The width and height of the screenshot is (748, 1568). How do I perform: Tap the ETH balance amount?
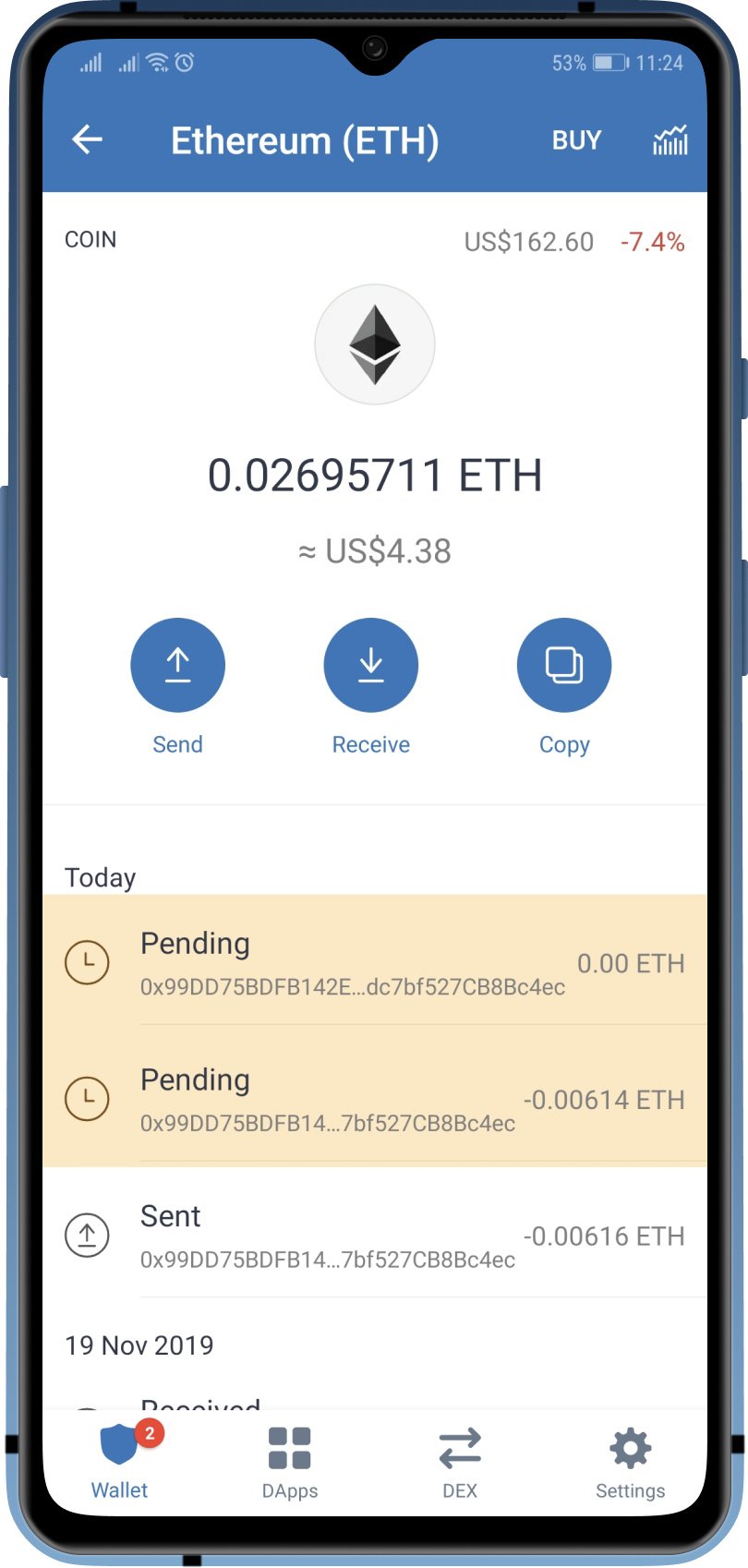(x=374, y=476)
